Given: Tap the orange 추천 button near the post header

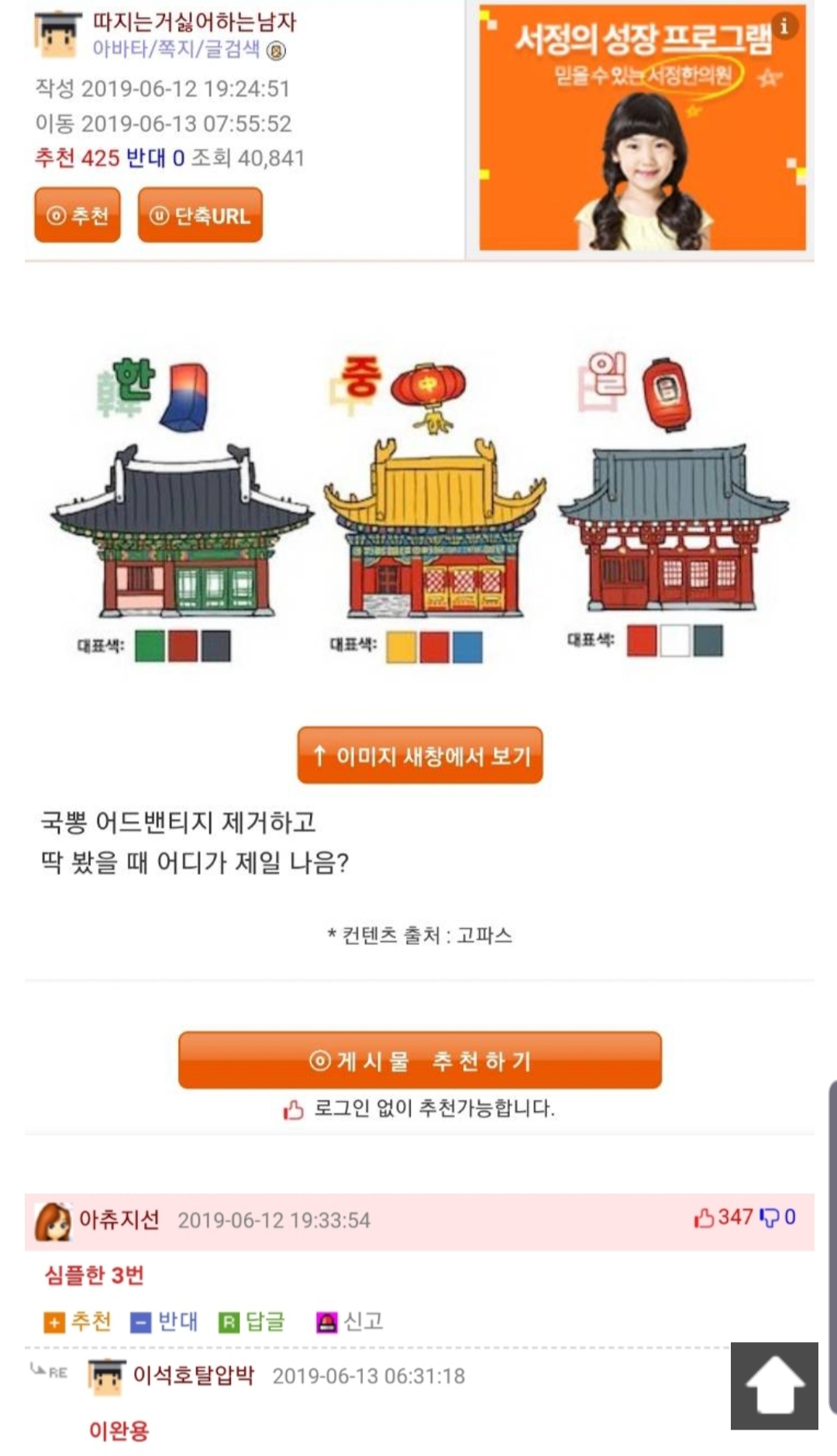Looking at the screenshot, I should tap(77, 215).
